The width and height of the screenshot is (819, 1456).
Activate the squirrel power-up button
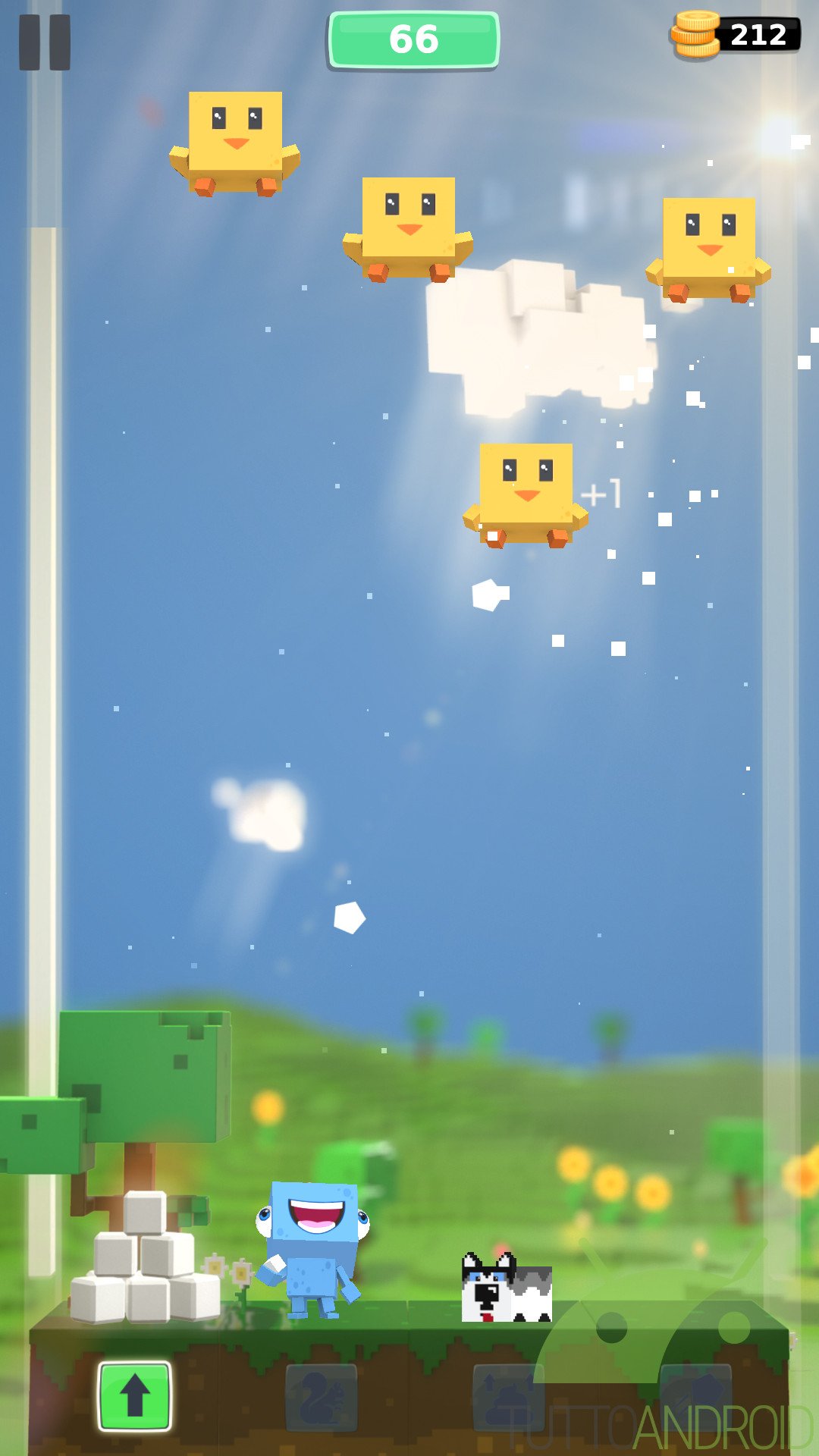[x=322, y=1396]
